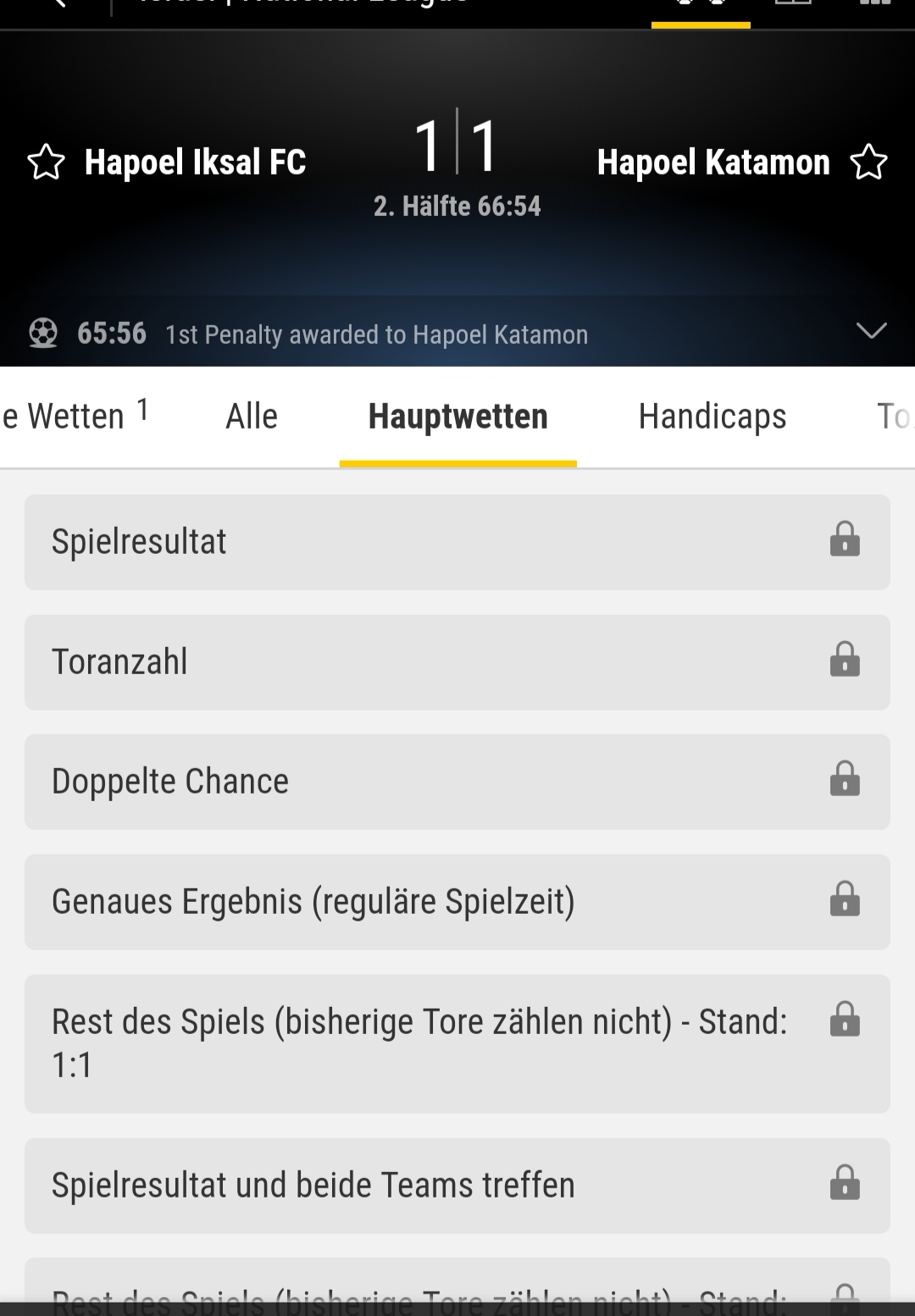Open the Spielresultat market
Screen dimensions: 915x1316
tap(457, 542)
